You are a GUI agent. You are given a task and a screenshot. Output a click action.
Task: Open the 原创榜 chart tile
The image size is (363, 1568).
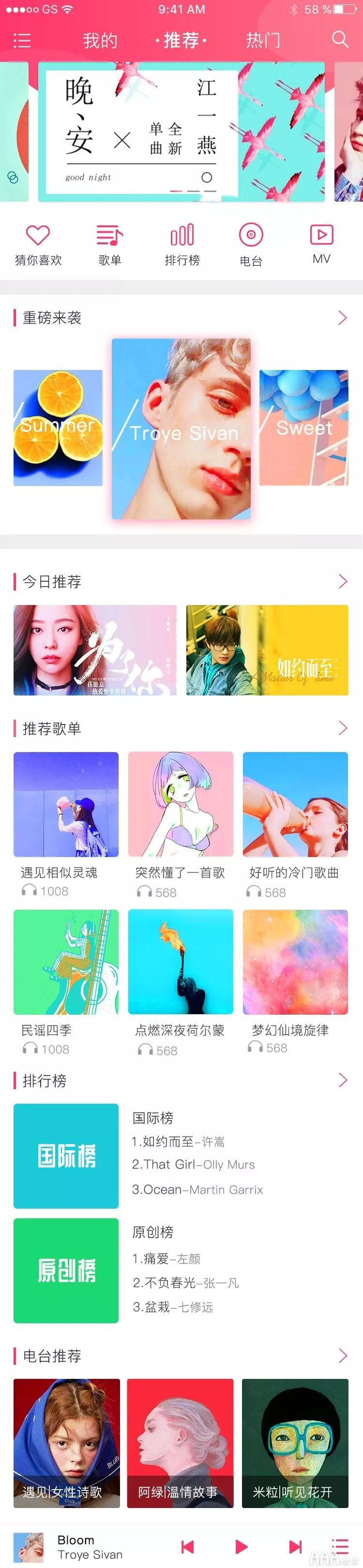coord(66,1270)
